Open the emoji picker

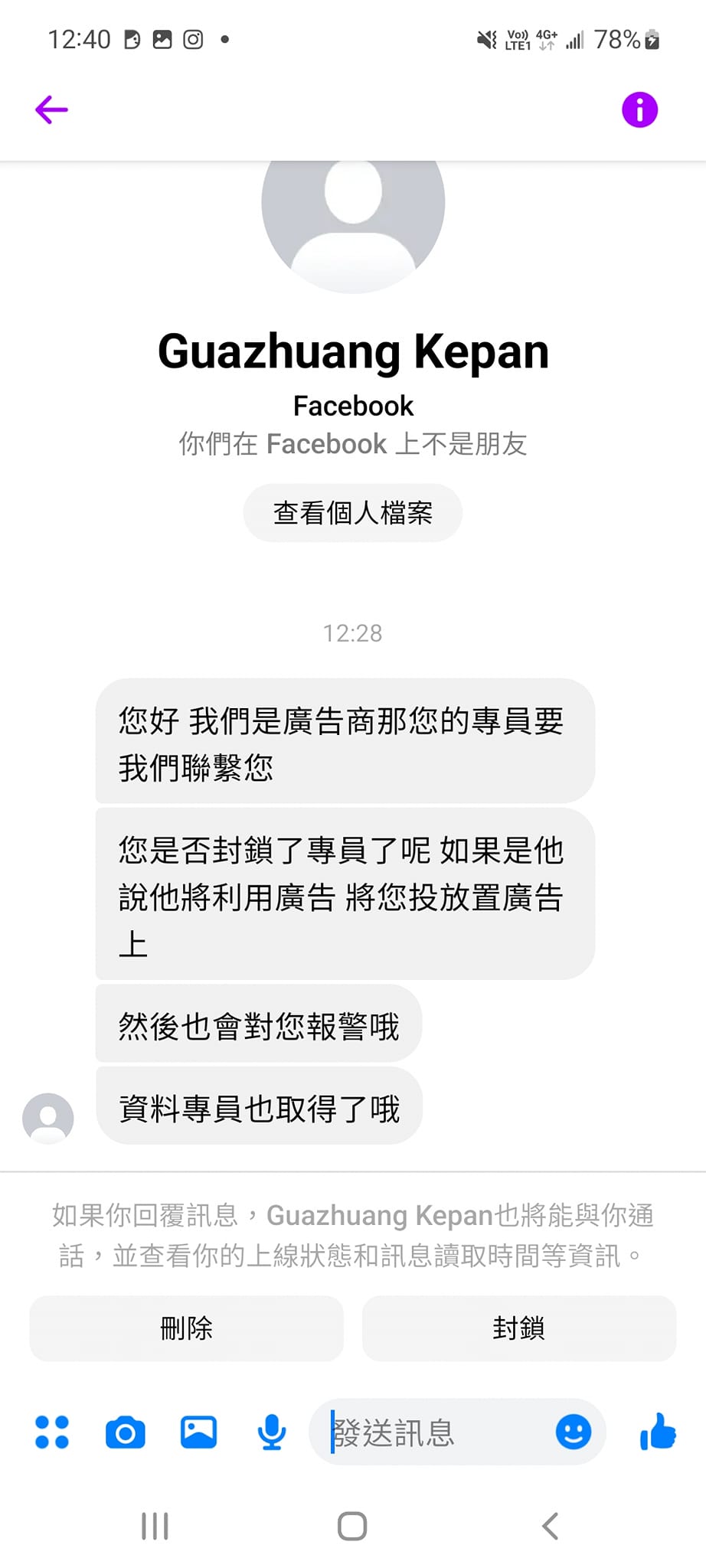tap(573, 1432)
